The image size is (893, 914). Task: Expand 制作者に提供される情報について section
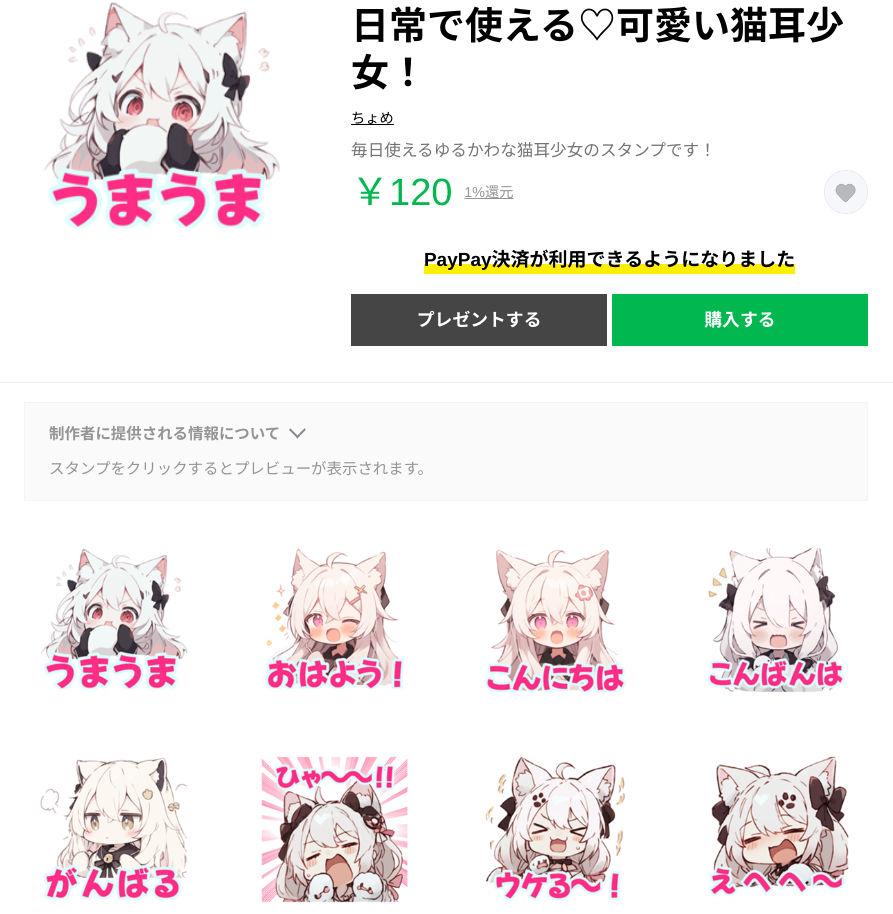click(177, 433)
